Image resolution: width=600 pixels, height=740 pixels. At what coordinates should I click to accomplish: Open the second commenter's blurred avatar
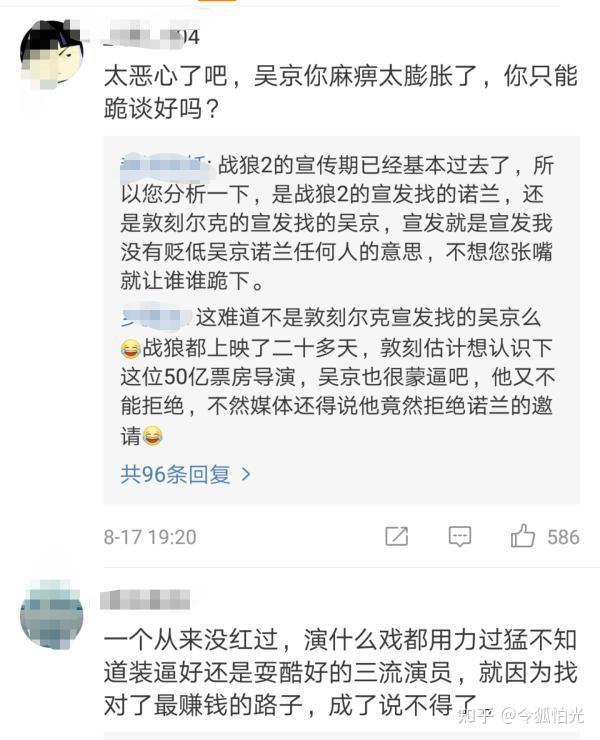pos(51,613)
